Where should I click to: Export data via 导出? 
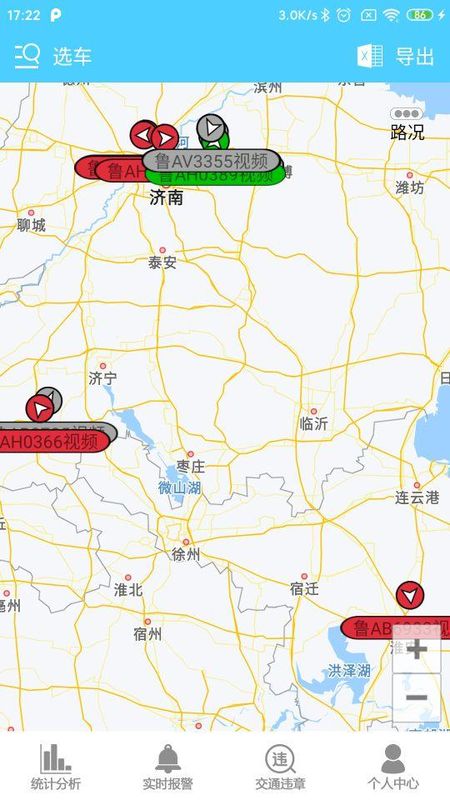pyautogui.click(x=396, y=56)
